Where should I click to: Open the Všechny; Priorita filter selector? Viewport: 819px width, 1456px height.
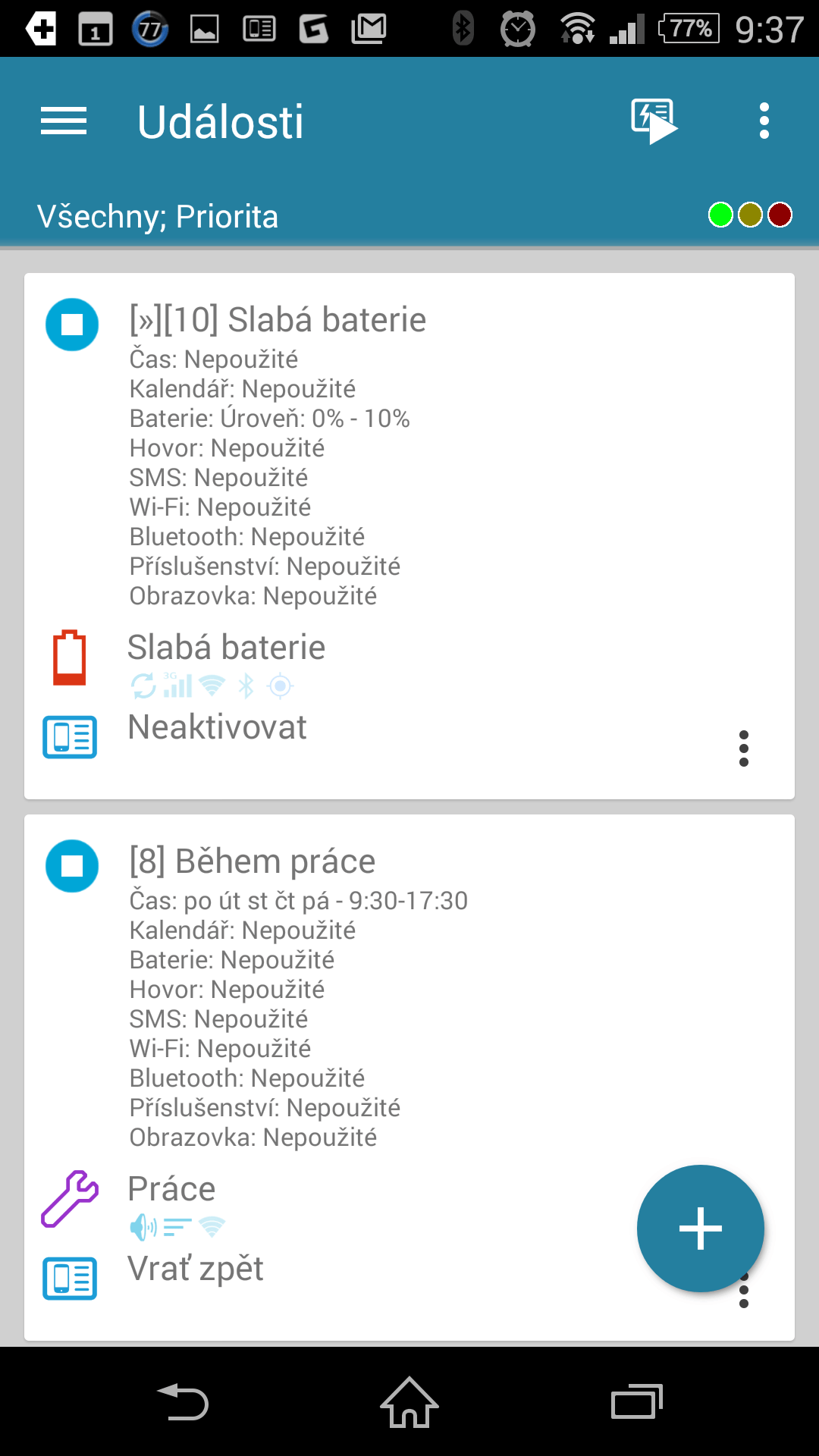[x=158, y=217]
